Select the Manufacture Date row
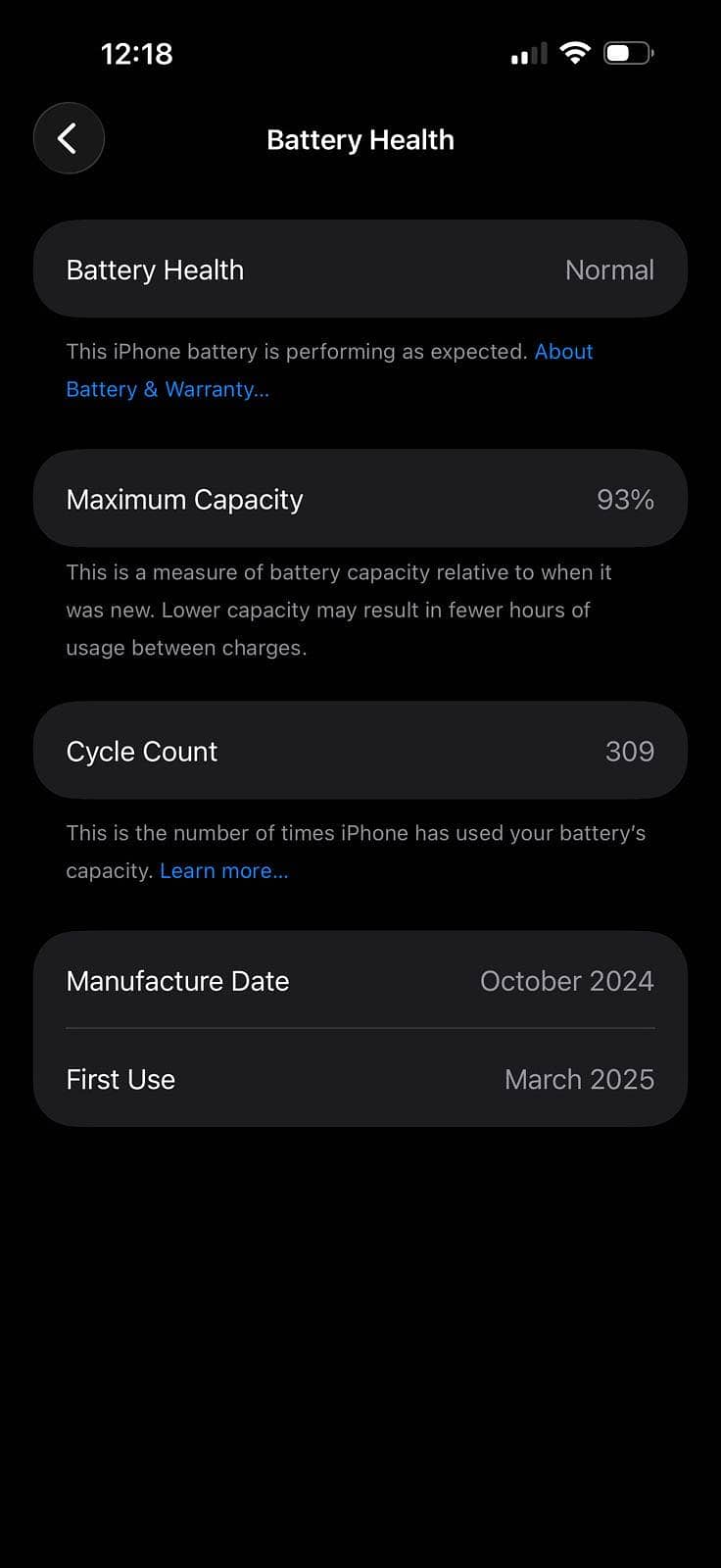 click(360, 980)
